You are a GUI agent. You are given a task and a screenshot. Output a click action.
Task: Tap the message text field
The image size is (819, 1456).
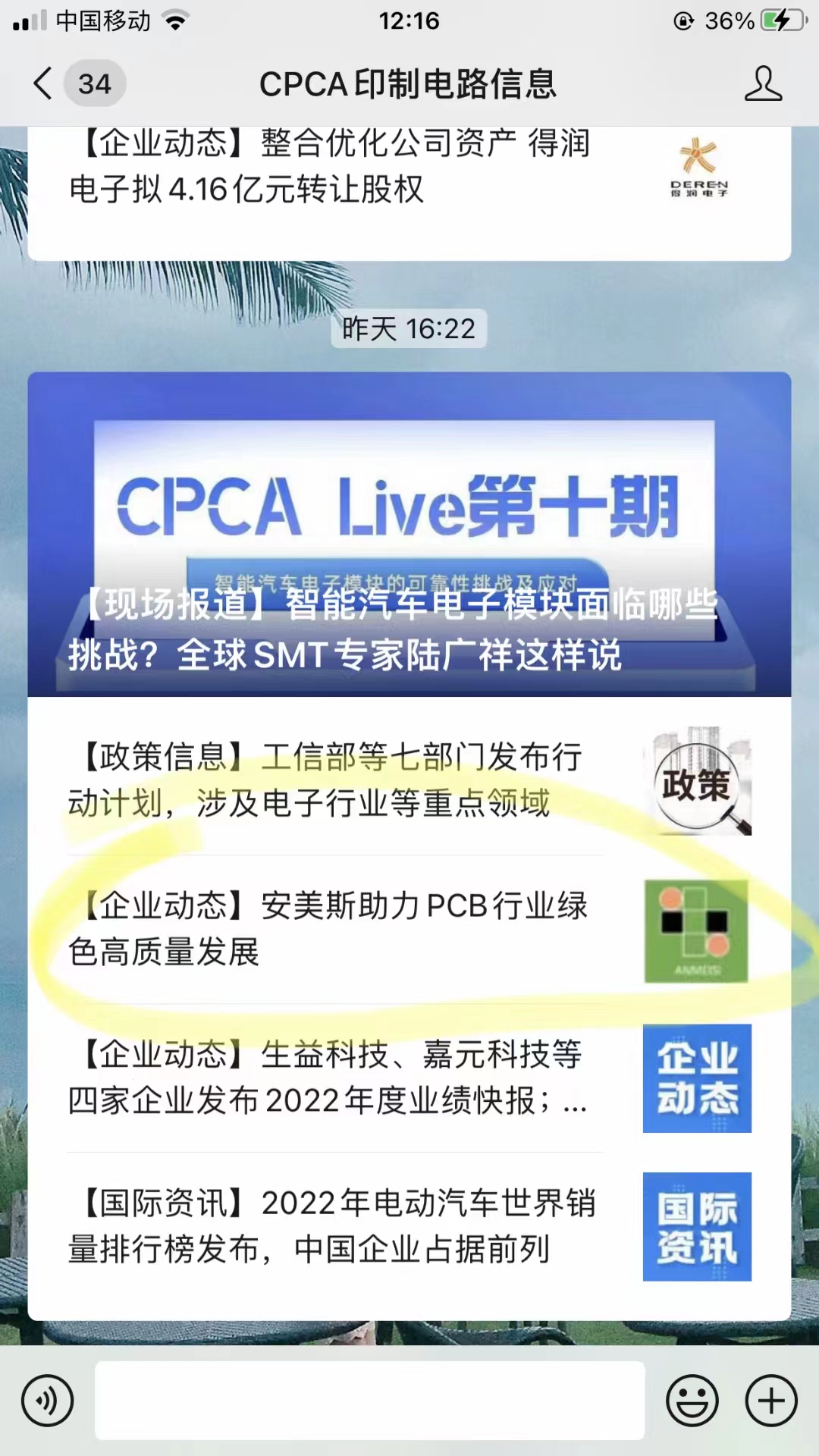(x=369, y=1401)
